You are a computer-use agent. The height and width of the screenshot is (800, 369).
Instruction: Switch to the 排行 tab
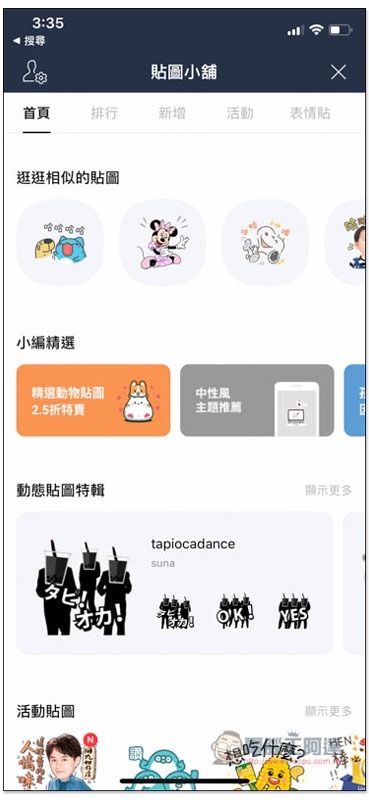point(104,113)
